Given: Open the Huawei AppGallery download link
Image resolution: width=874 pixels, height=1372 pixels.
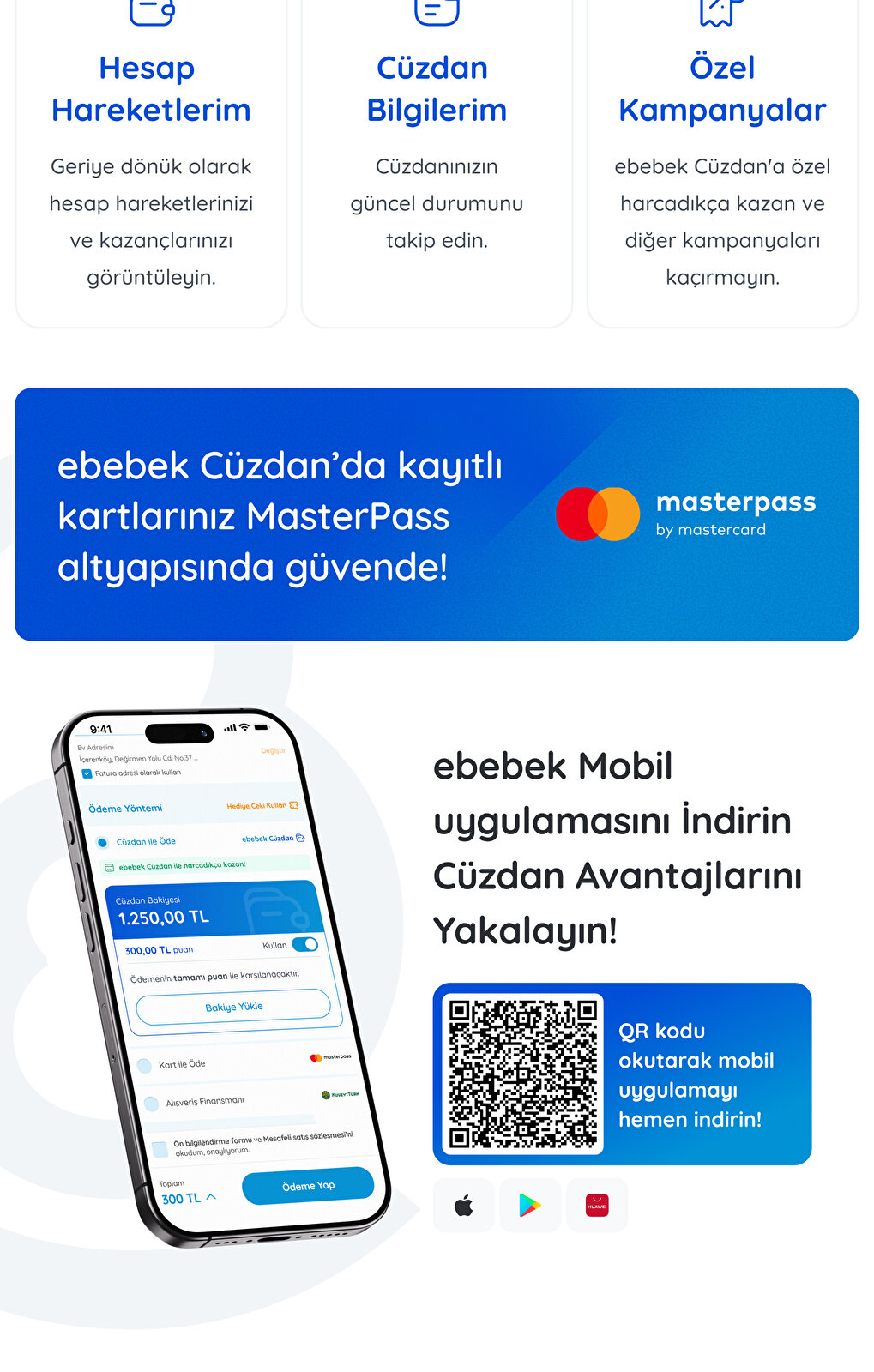Looking at the screenshot, I should 597,1206.
